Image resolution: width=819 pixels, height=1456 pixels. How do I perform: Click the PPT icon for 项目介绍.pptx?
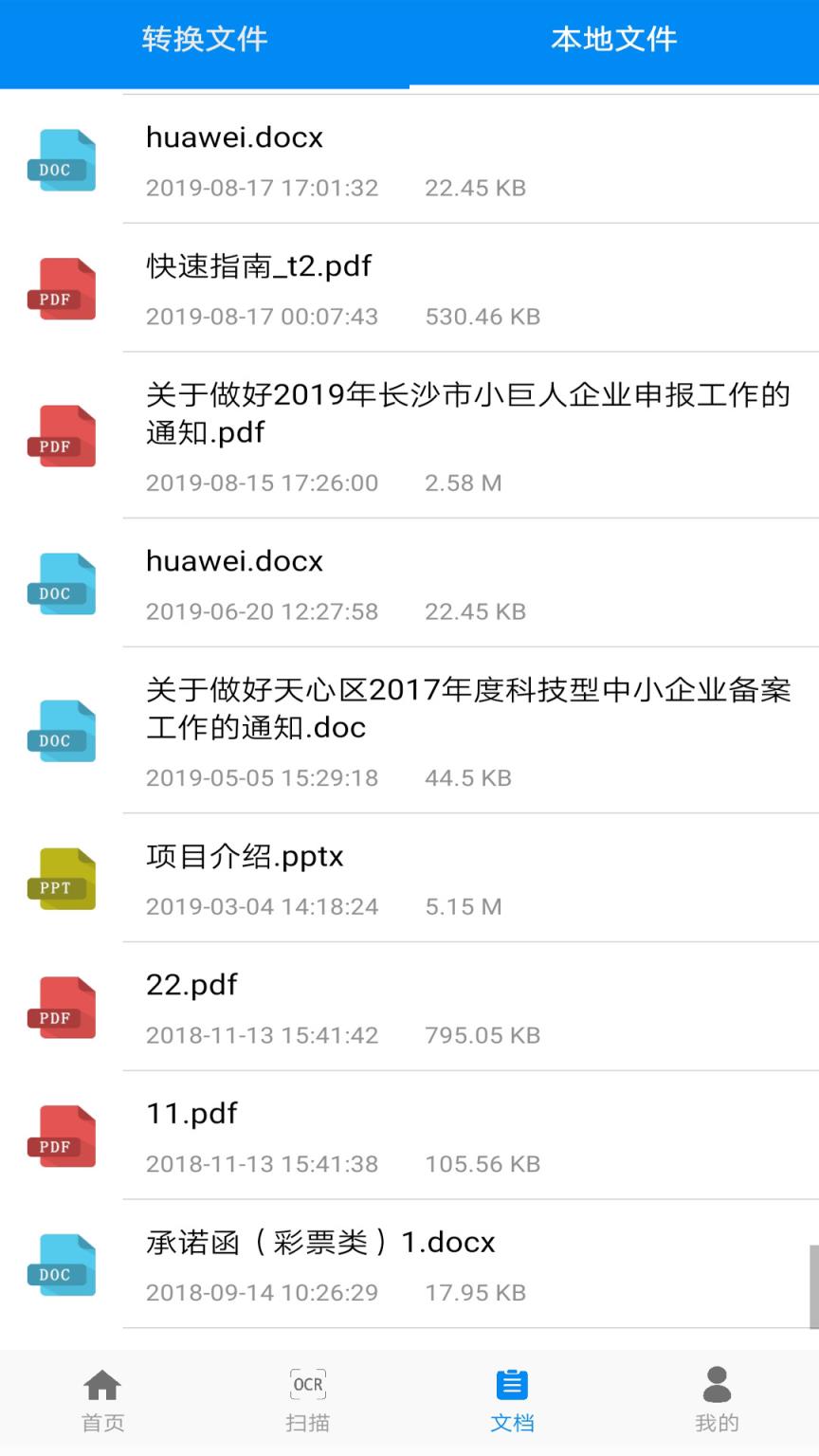(x=61, y=878)
